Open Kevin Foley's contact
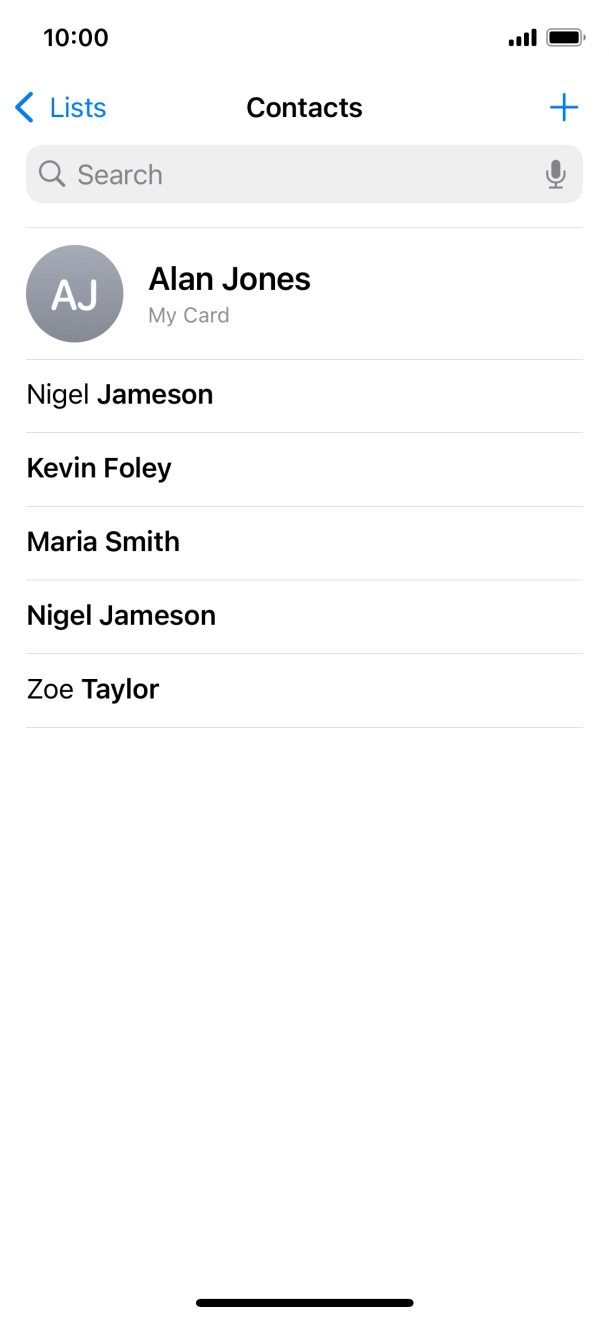609x1320 pixels. (x=304, y=469)
